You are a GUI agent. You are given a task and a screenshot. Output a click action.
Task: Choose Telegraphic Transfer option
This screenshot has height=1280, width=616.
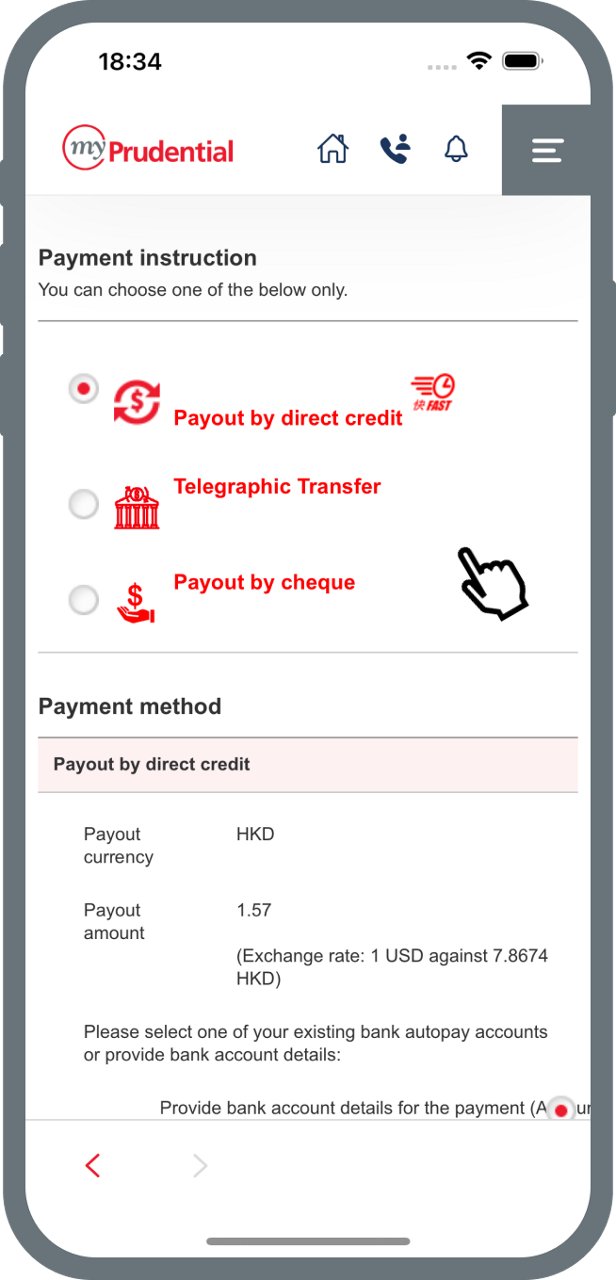coord(84,504)
